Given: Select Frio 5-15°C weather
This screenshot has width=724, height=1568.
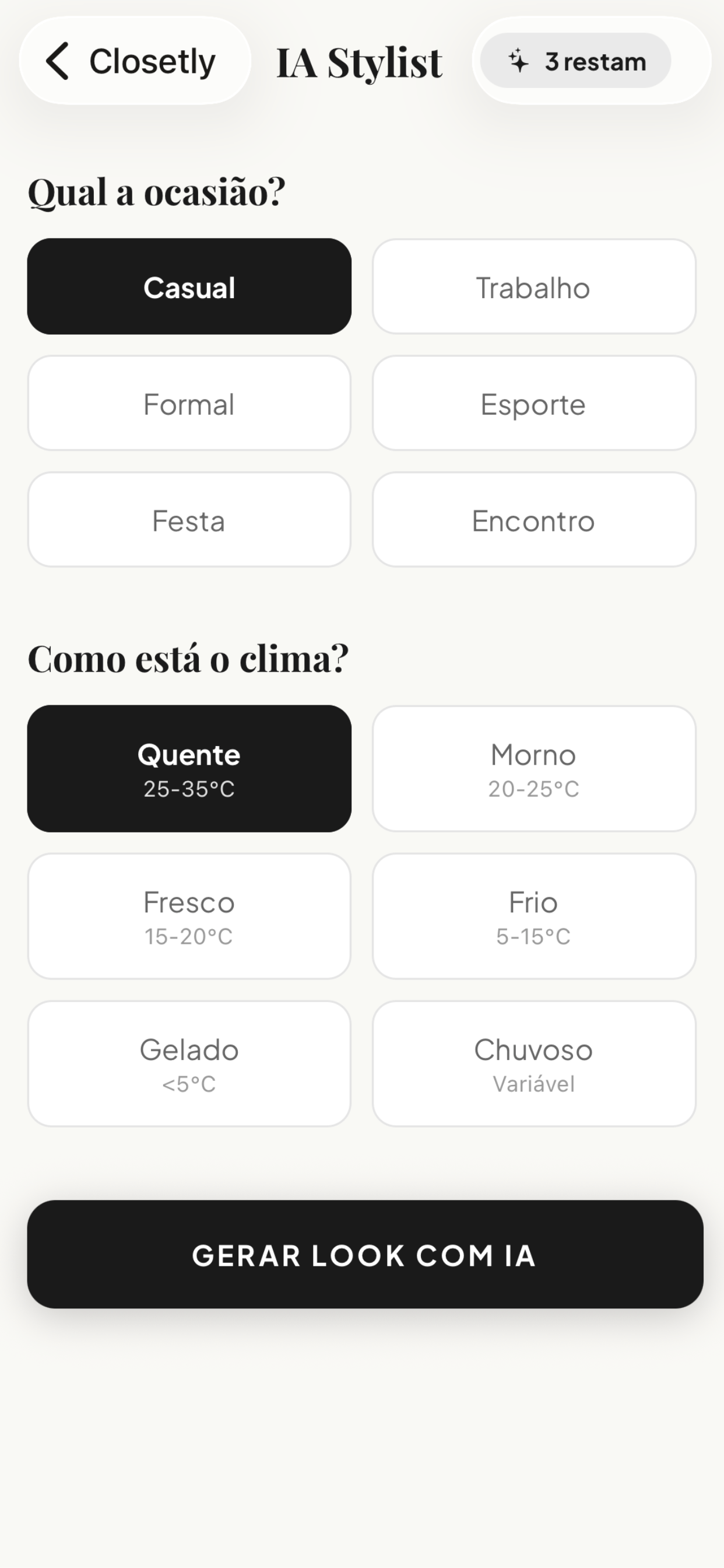Looking at the screenshot, I should click(534, 916).
